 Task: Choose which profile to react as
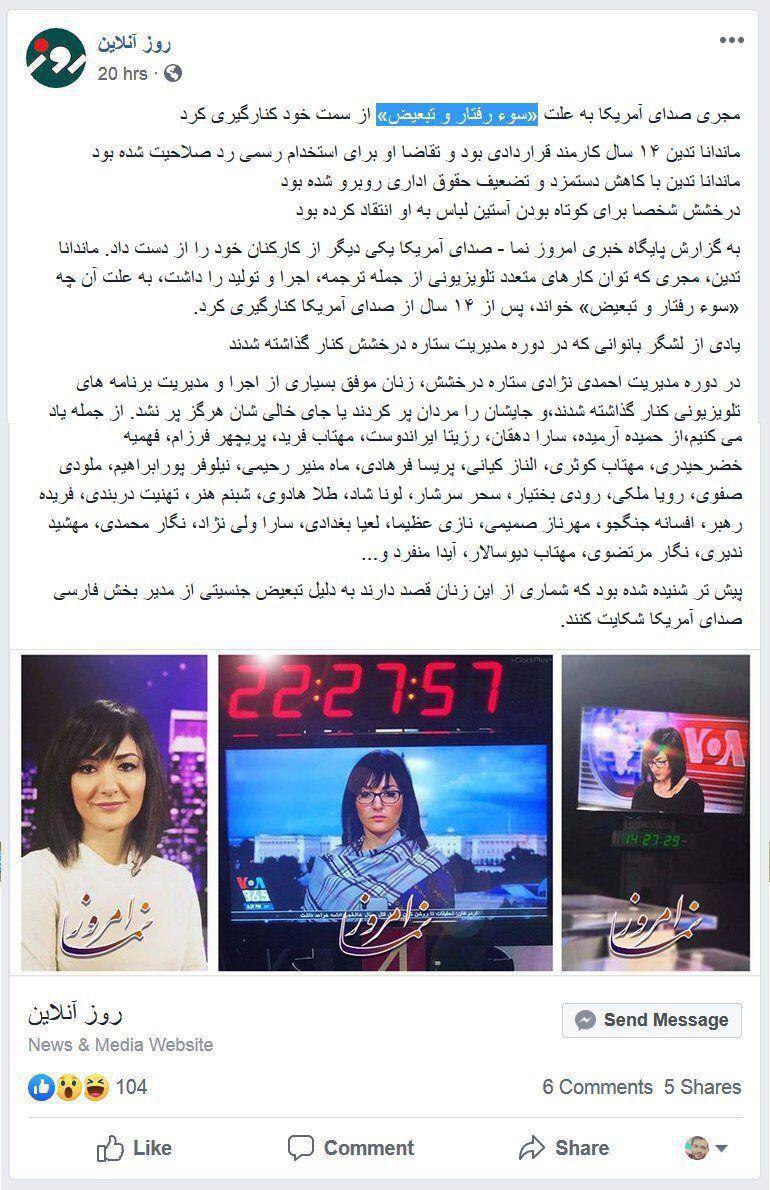(x=706, y=1148)
